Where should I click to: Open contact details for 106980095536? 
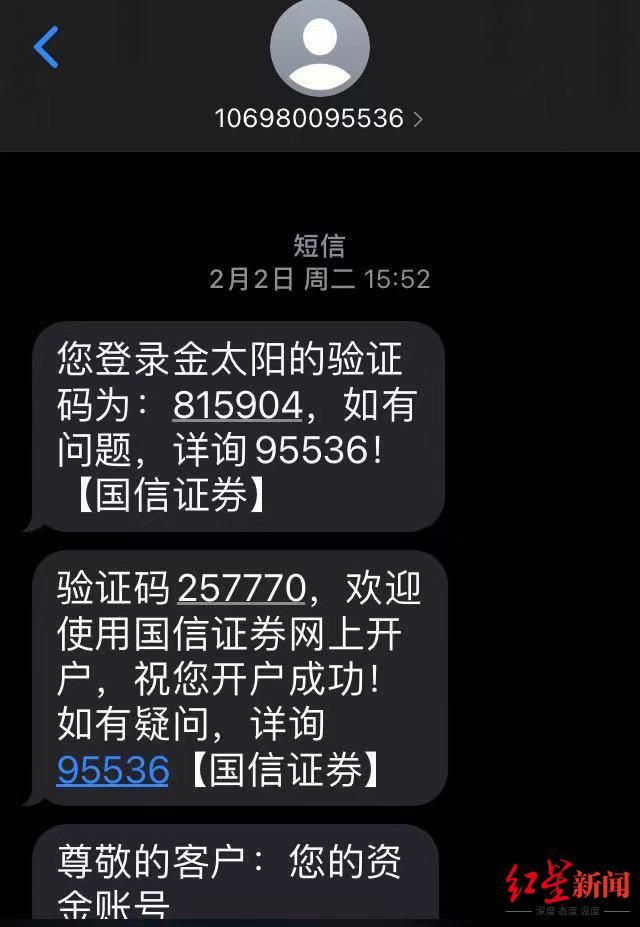(319, 118)
